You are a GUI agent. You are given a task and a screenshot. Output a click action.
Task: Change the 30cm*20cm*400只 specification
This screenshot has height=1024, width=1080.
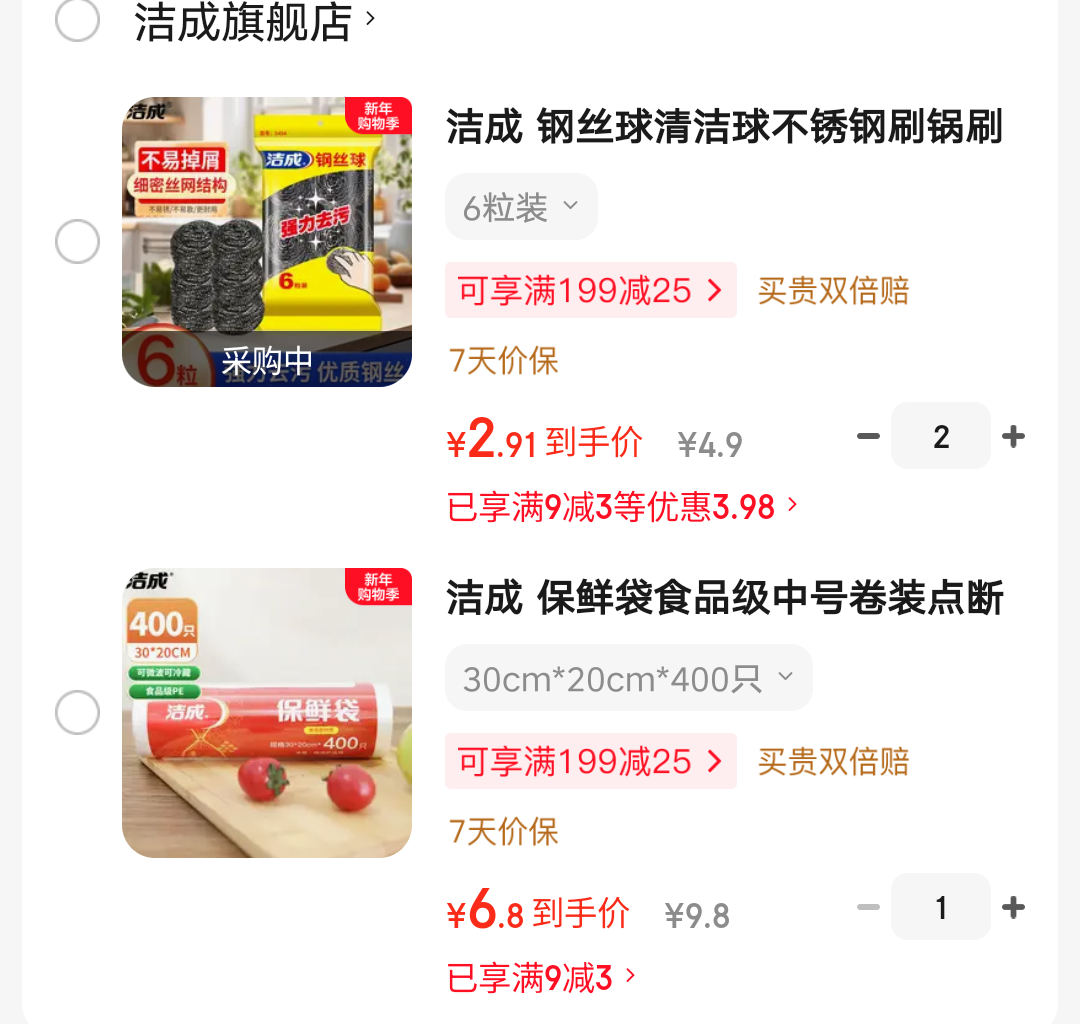(628, 678)
